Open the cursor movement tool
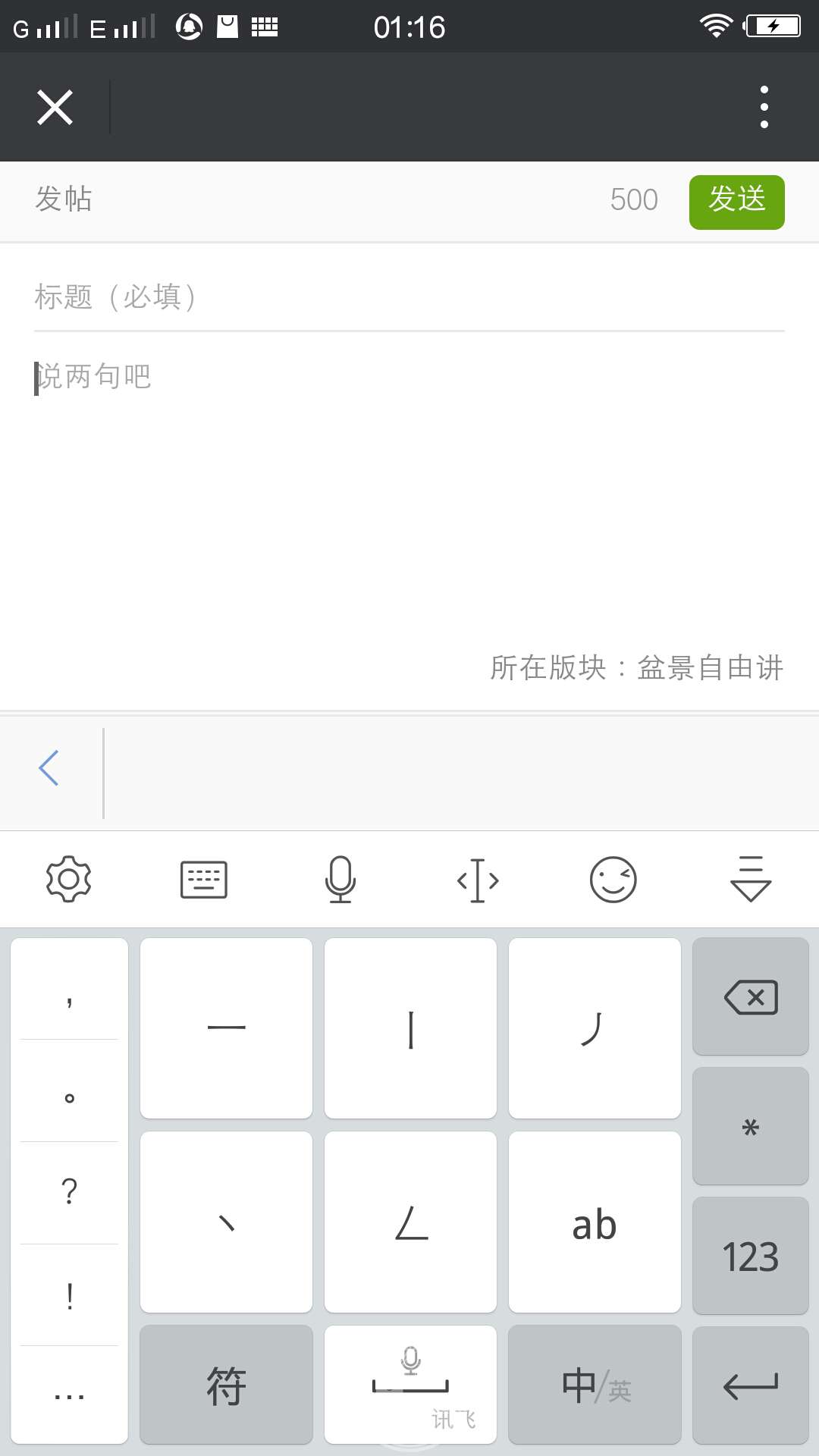Viewport: 819px width, 1456px height. pos(478,880)
